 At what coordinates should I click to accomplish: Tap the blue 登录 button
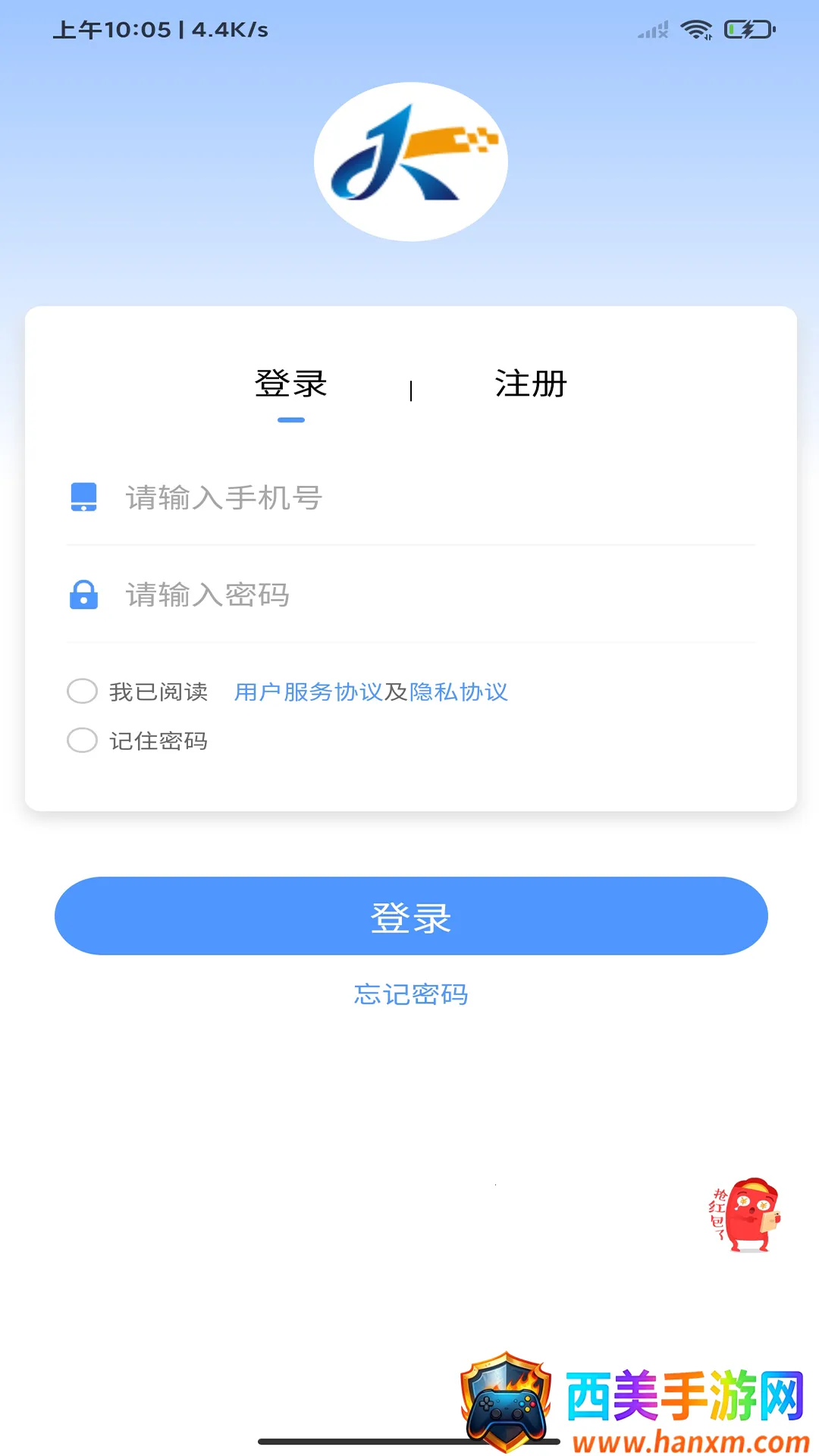click(x=411, y=916)
